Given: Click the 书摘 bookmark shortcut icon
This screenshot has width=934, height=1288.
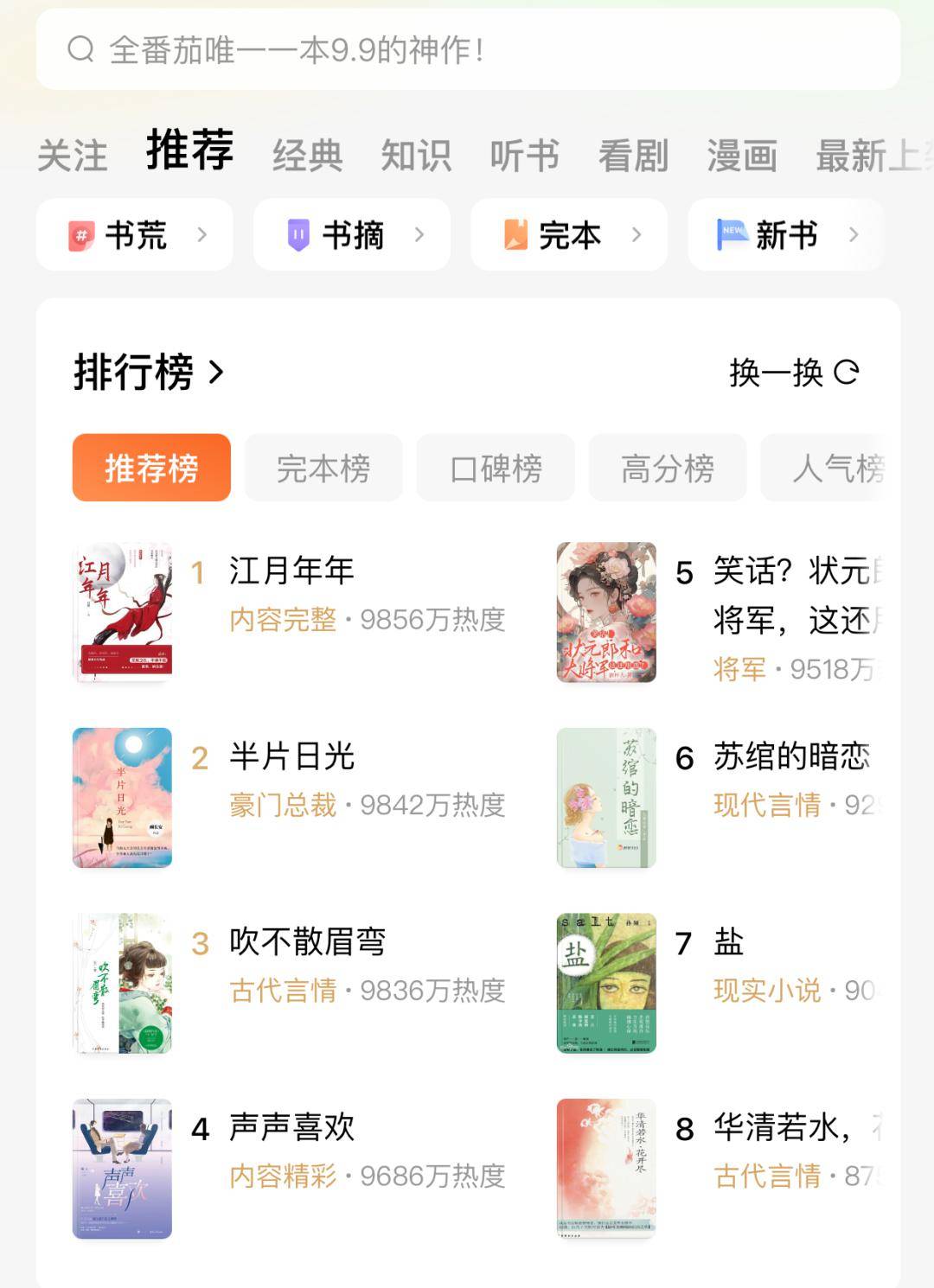Looking at the screenshot, I should 300,235.
